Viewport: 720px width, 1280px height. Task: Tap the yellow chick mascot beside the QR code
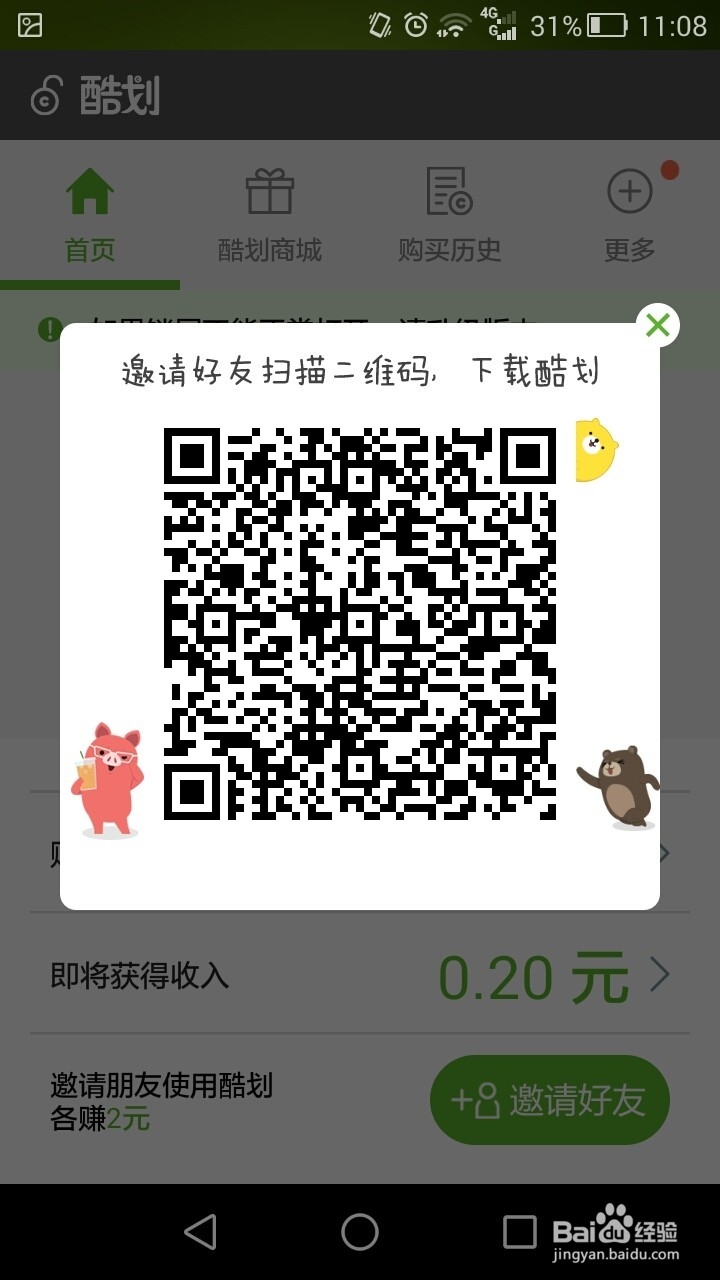pos(594,450)
